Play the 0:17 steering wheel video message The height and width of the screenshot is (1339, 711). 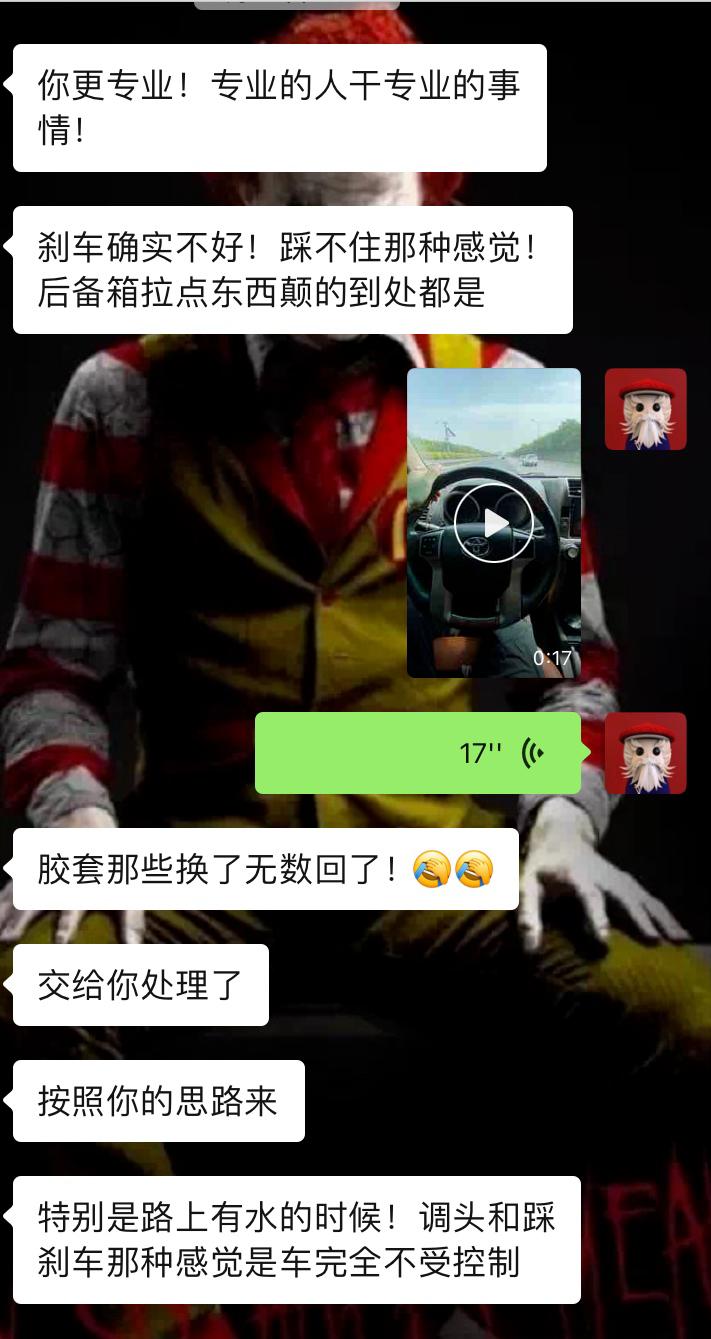click(x=494, y=523)
